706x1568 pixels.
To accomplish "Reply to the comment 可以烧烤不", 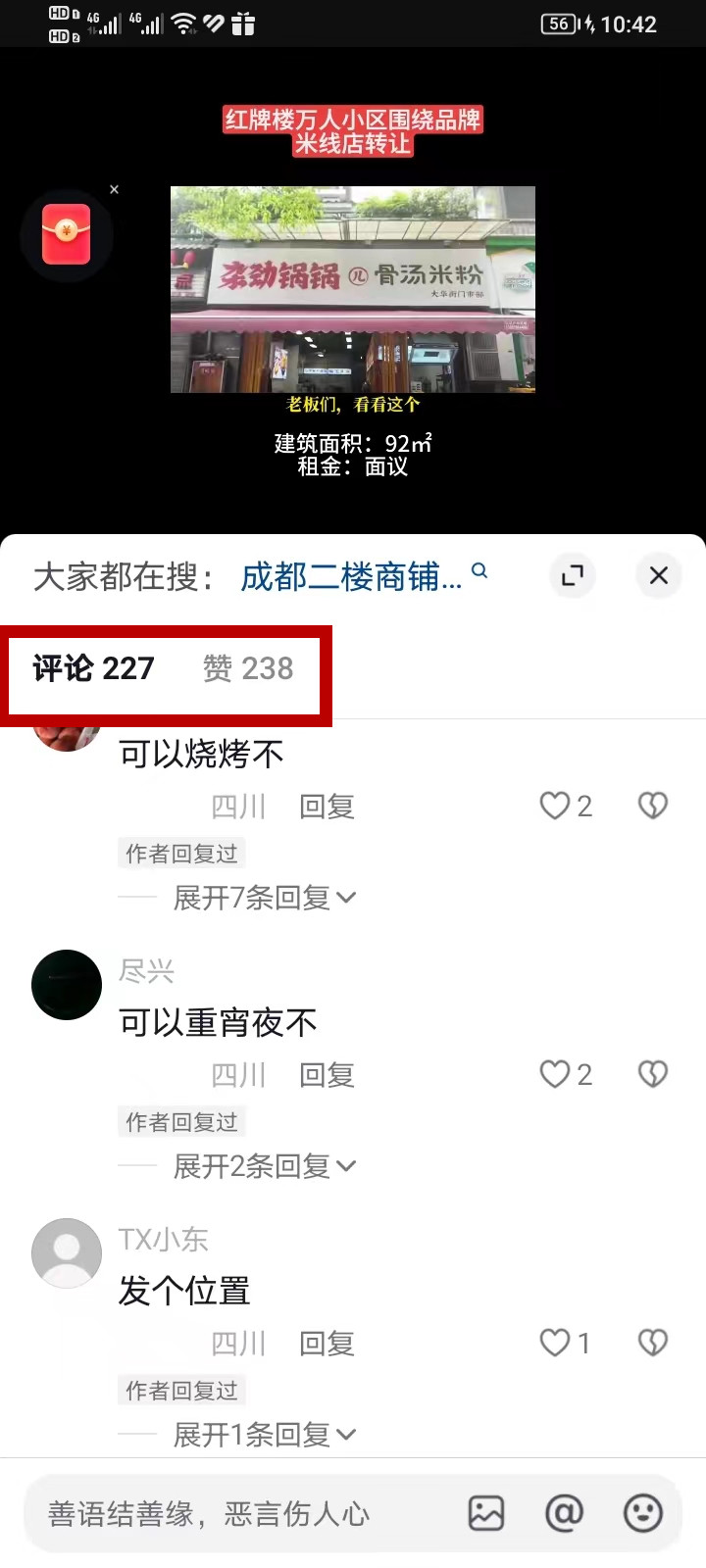I will (327, 807).
